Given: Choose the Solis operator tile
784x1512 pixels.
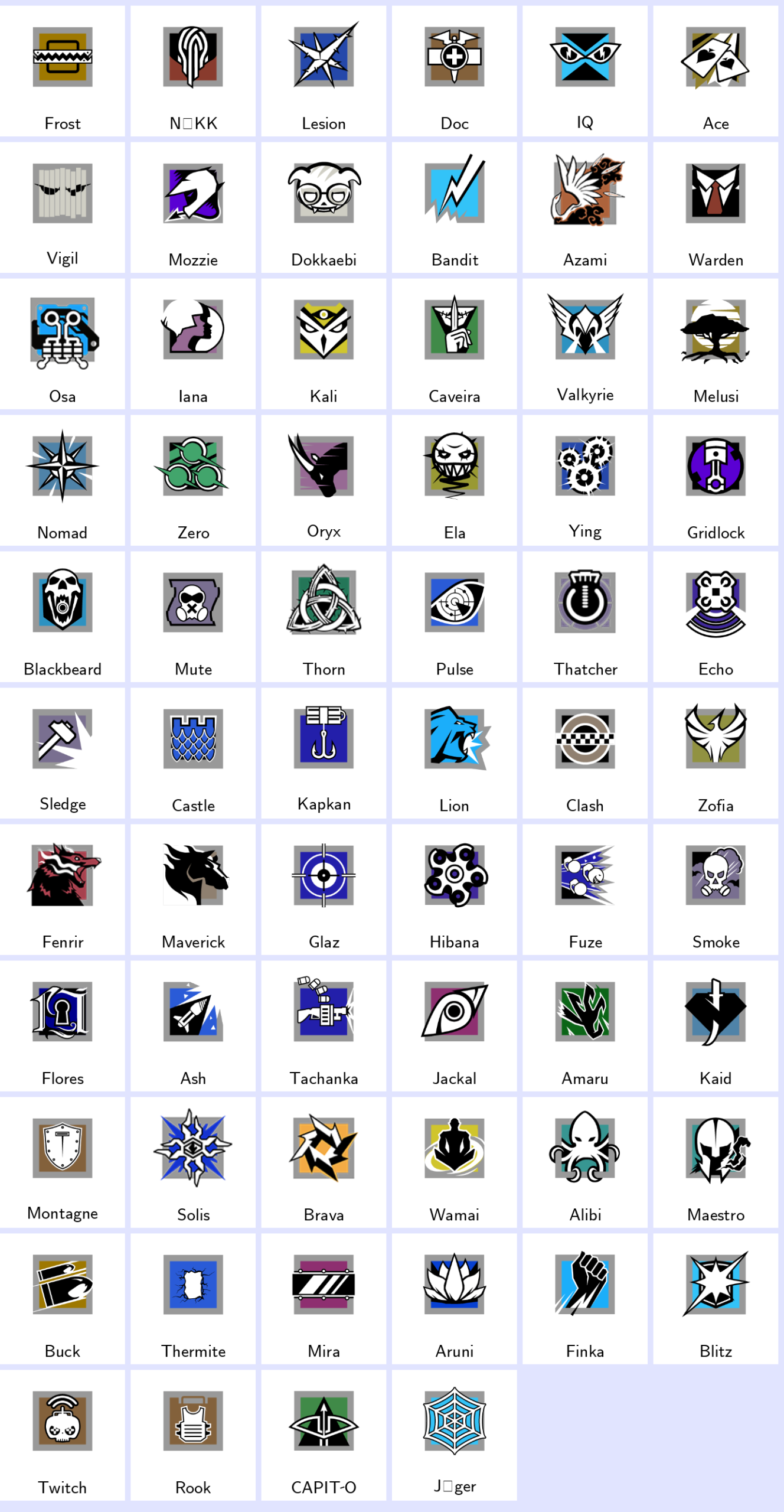Looking at the screenshot, I should click(x=193, y=1162).
